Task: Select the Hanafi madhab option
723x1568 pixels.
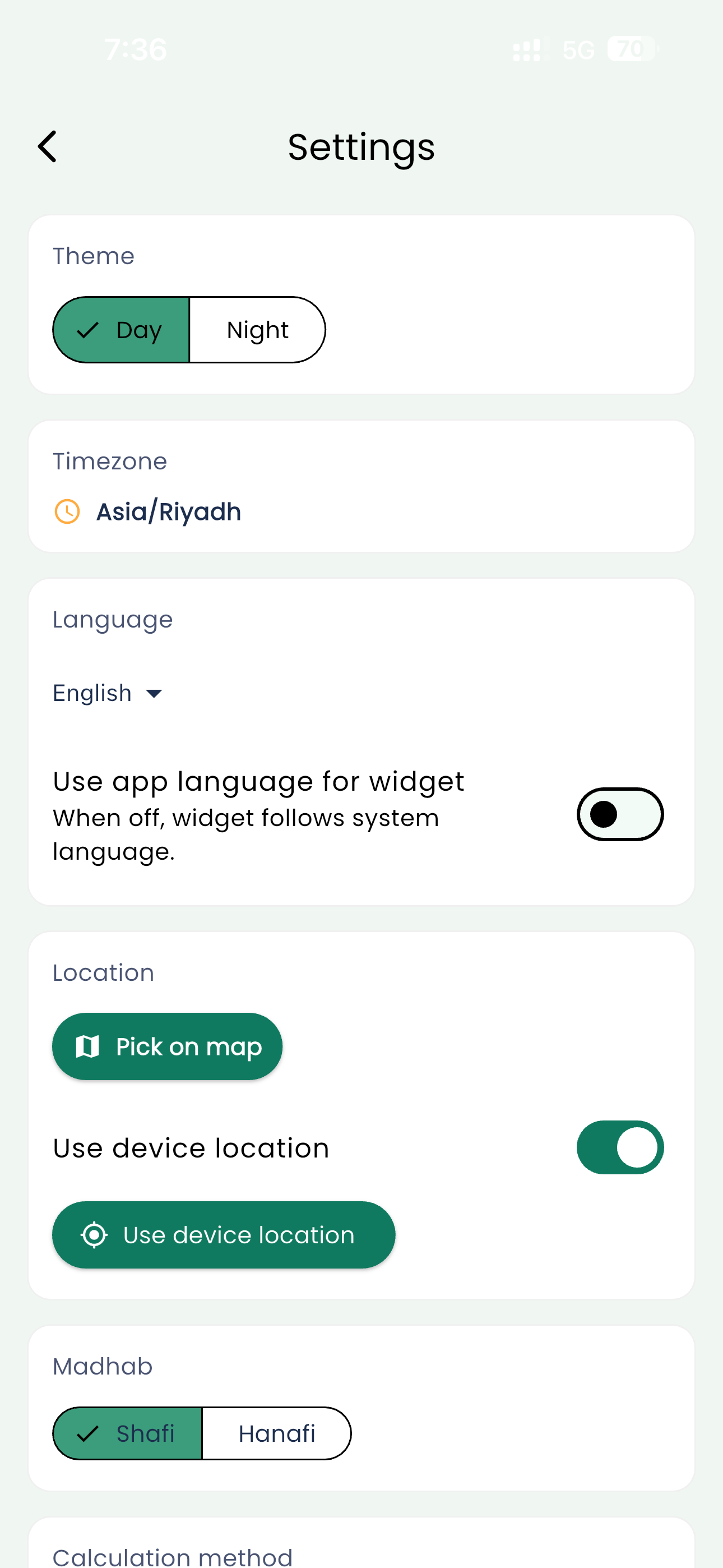Action: tap(277, 1433)
